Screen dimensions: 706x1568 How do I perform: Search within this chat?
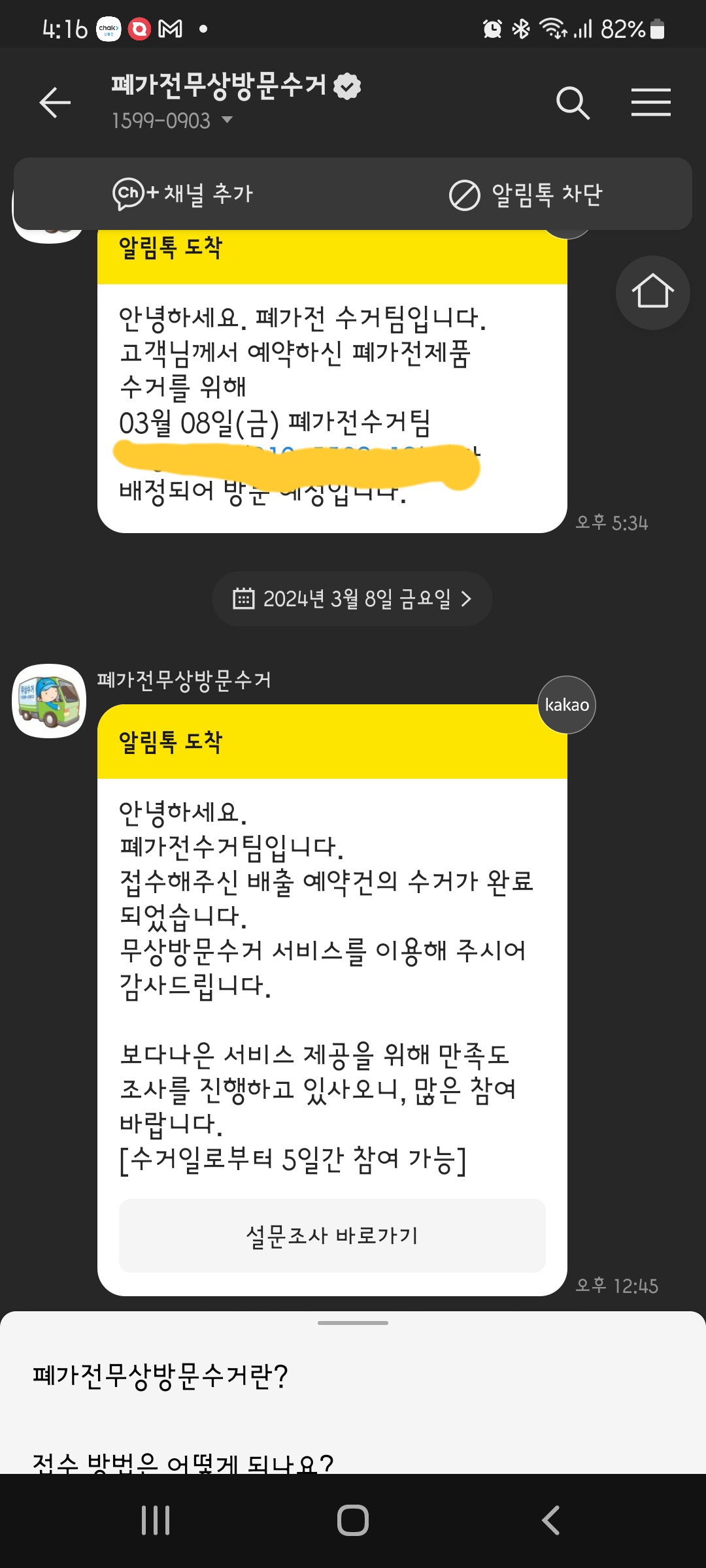point(573,103)
